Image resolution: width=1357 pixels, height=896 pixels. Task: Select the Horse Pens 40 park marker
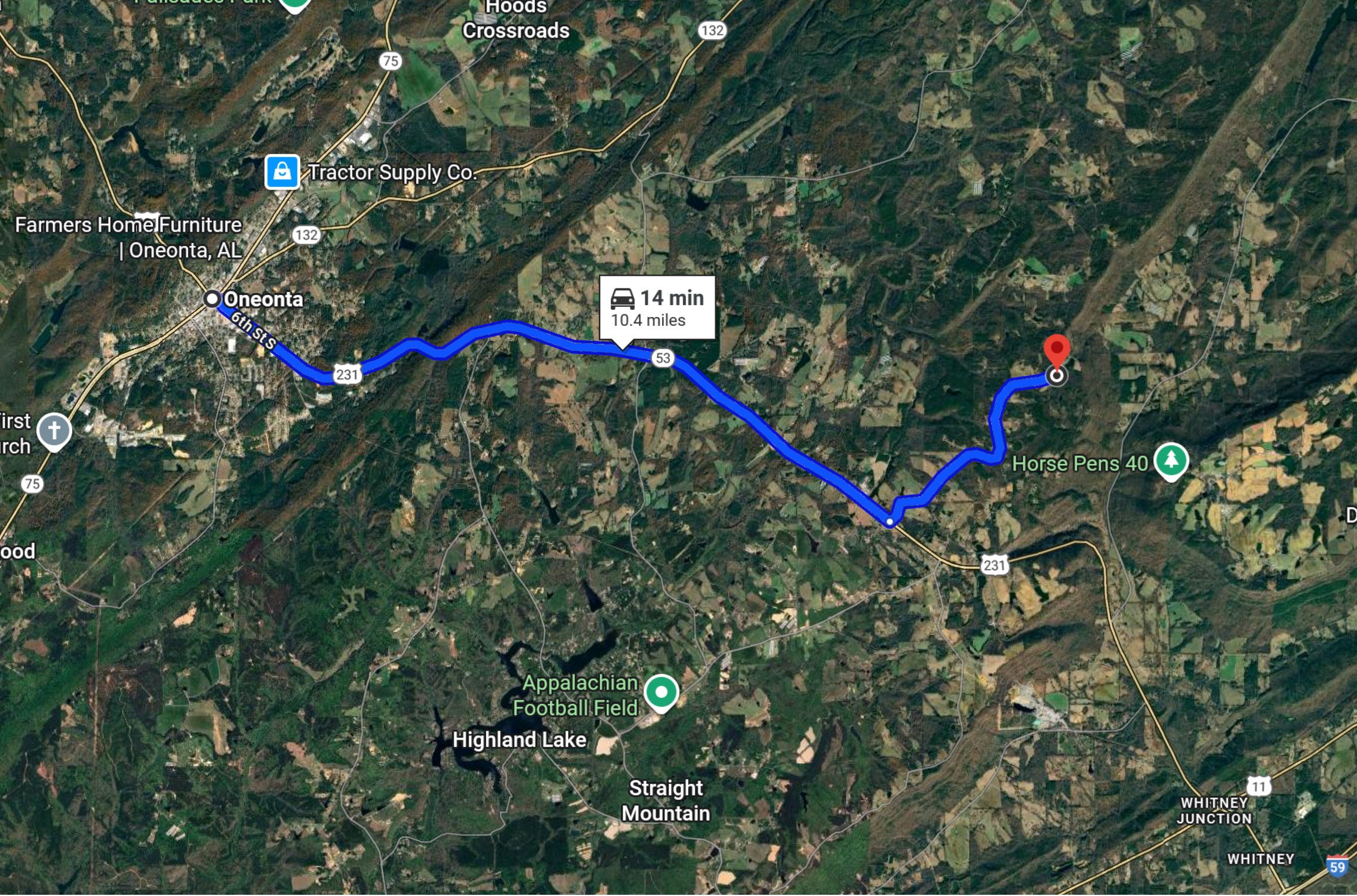[x=1171, y=460]
